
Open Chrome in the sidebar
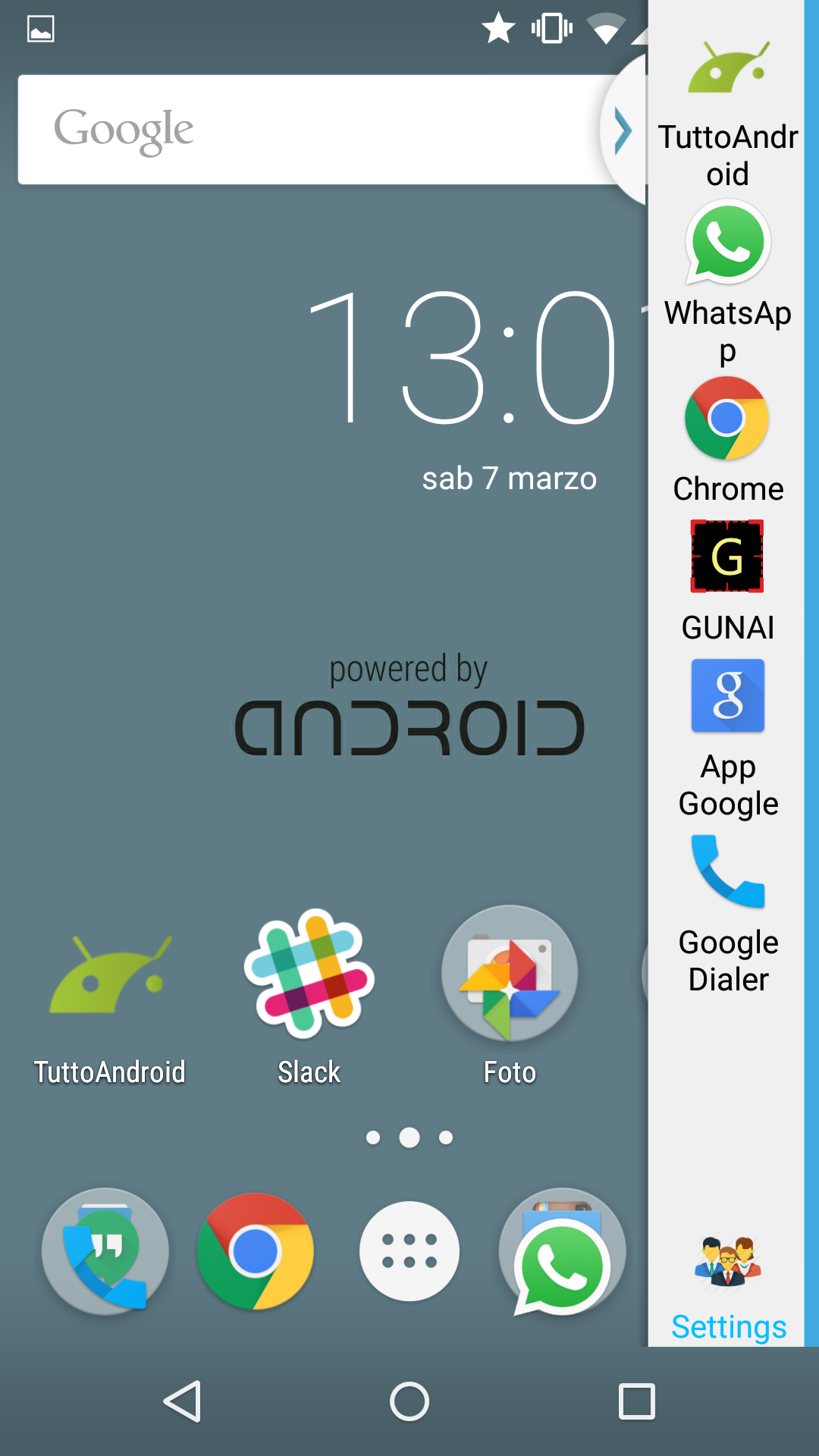pyautogui.click(x=727, y=440)
